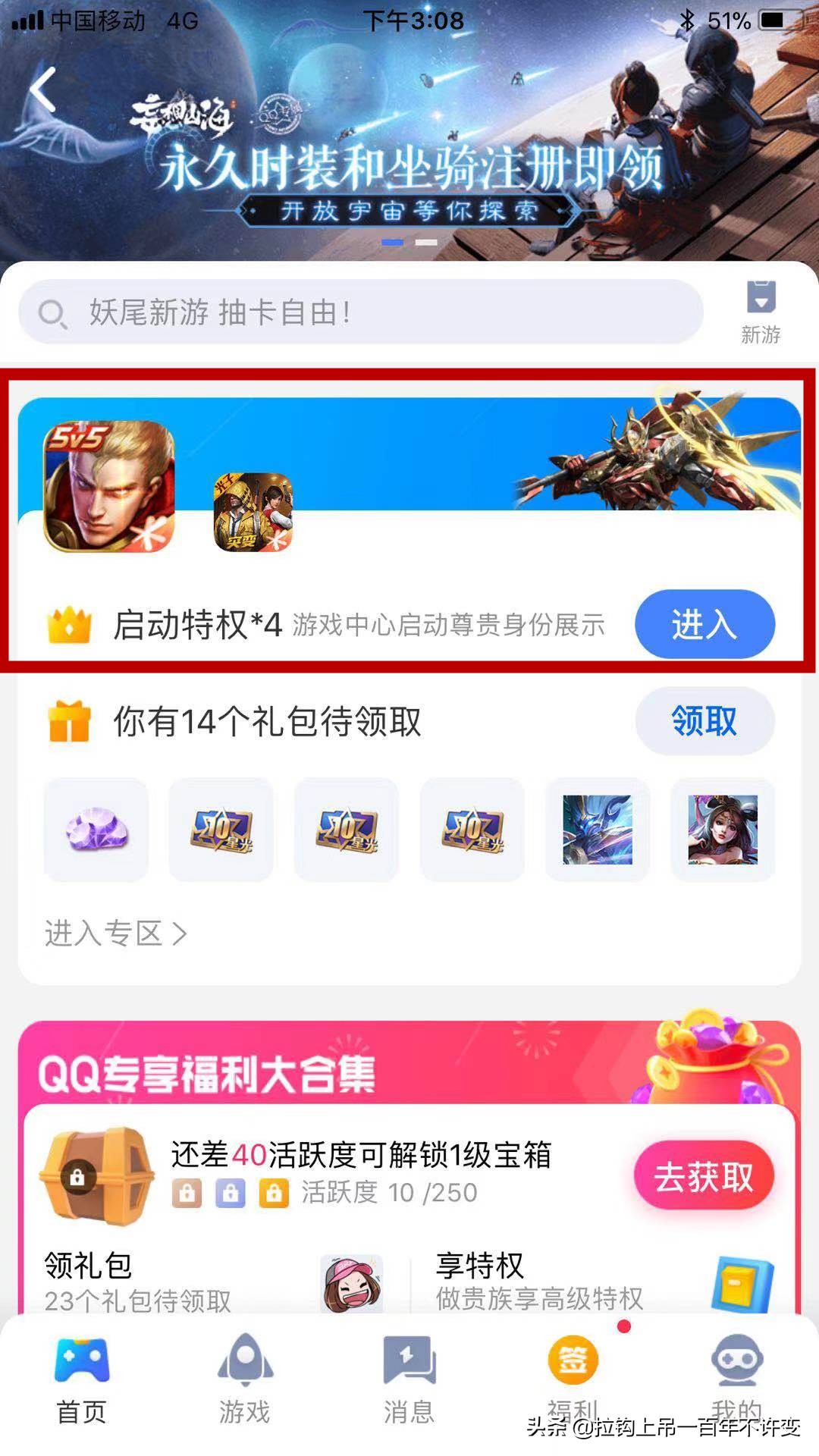Tap the 进入 button for 启动特权
The image size is (819, 1456).
pos(704,623)
